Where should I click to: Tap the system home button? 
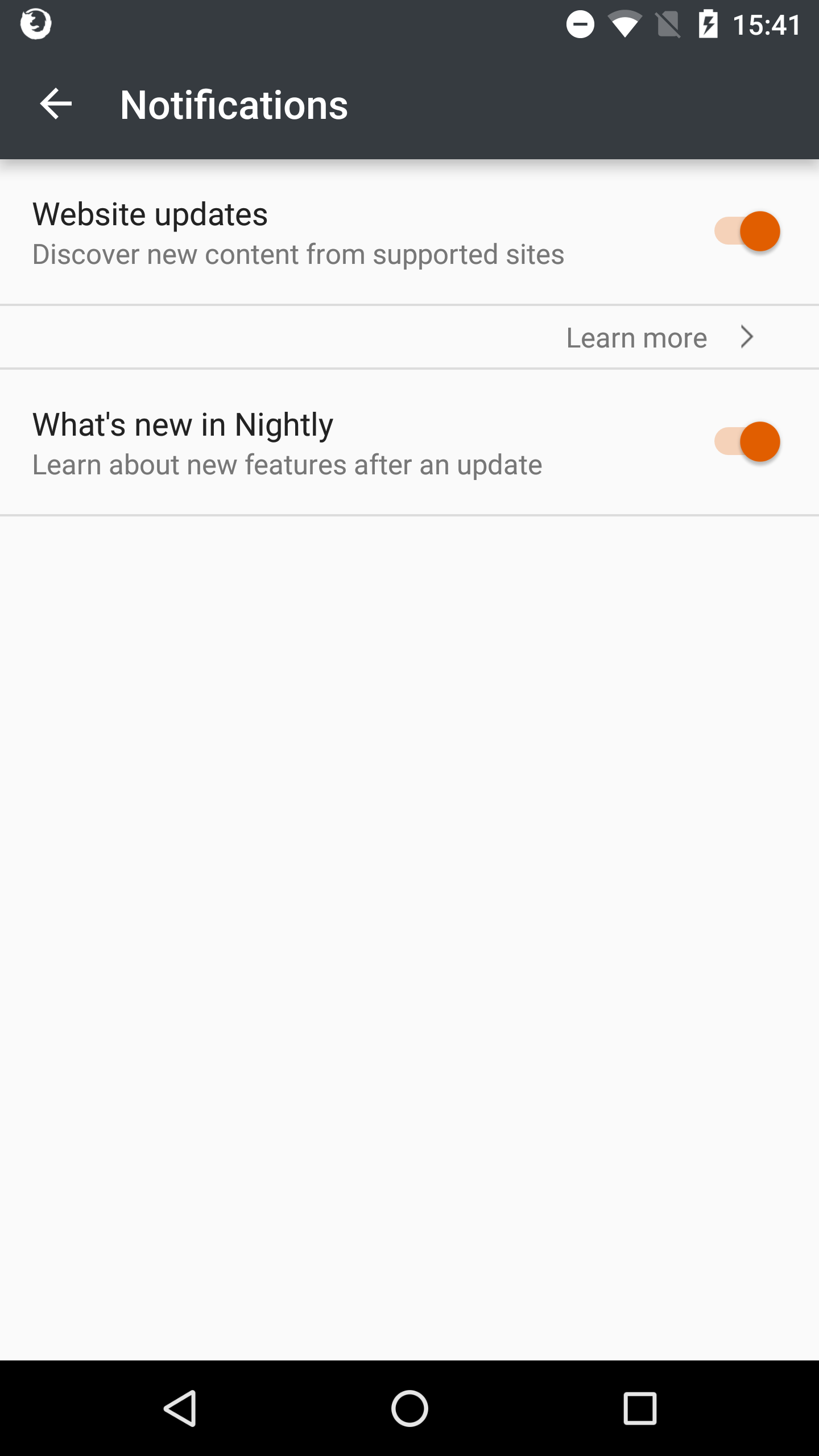point(409,1408)
